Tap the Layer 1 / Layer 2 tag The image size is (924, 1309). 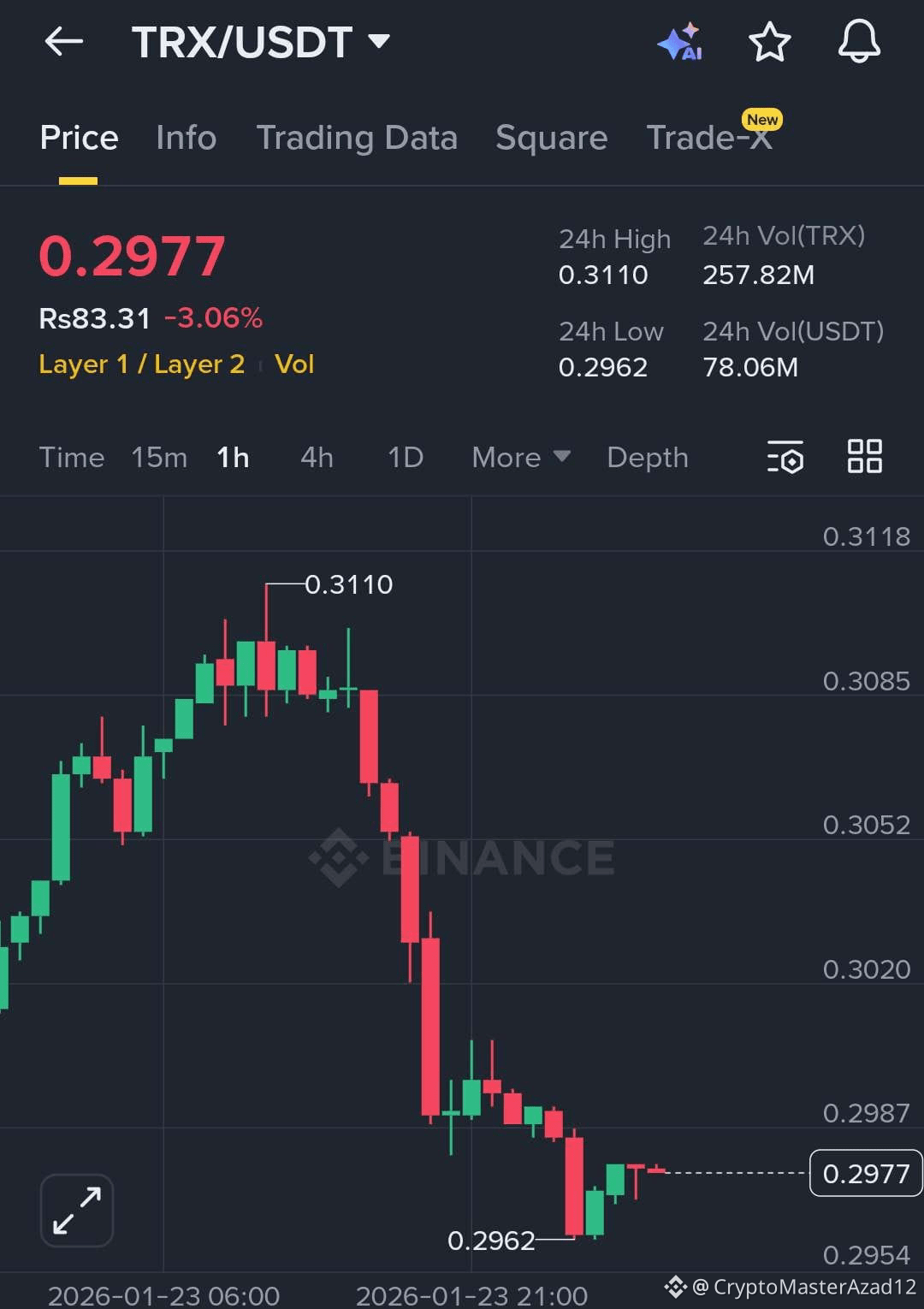[x=141, y=364]
